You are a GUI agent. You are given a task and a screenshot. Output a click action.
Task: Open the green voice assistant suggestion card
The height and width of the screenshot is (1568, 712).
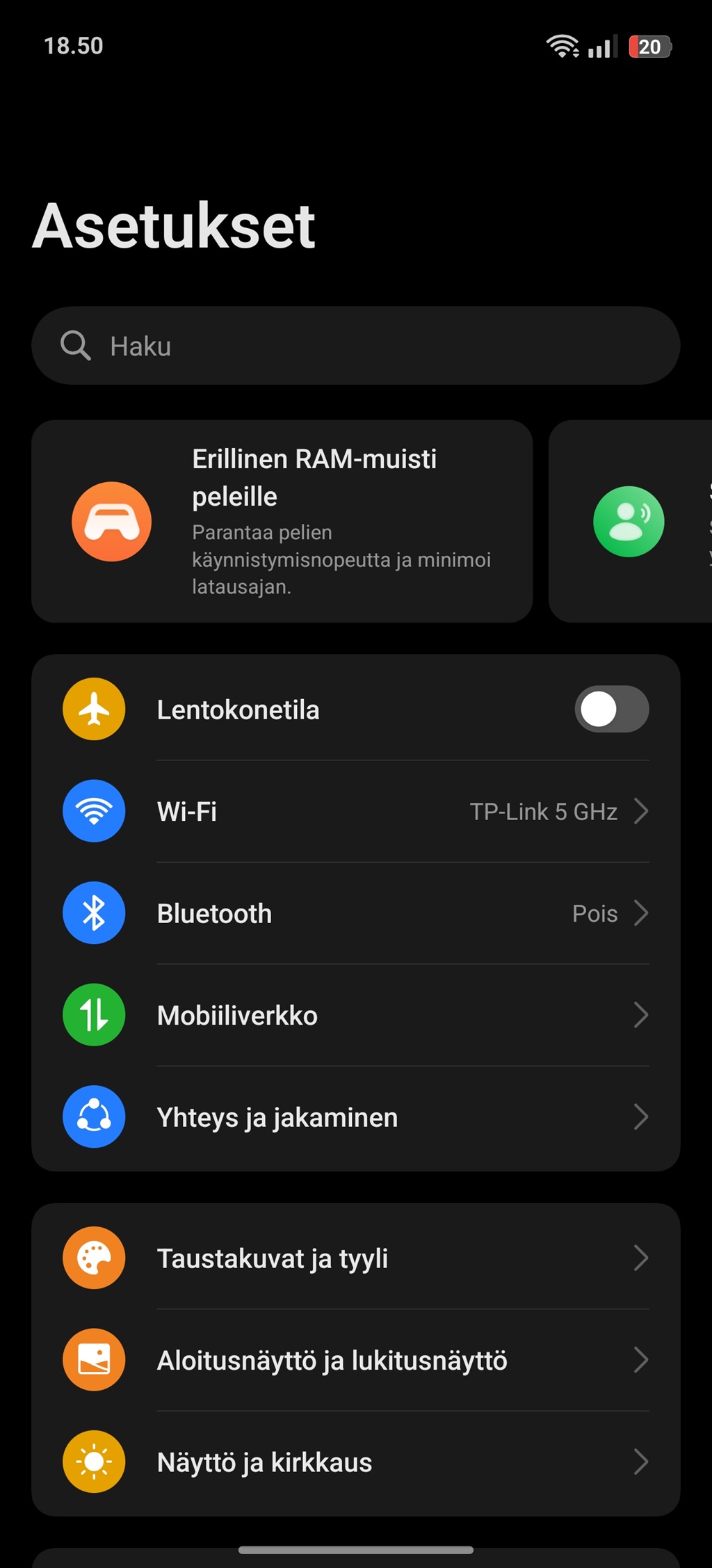630,521
